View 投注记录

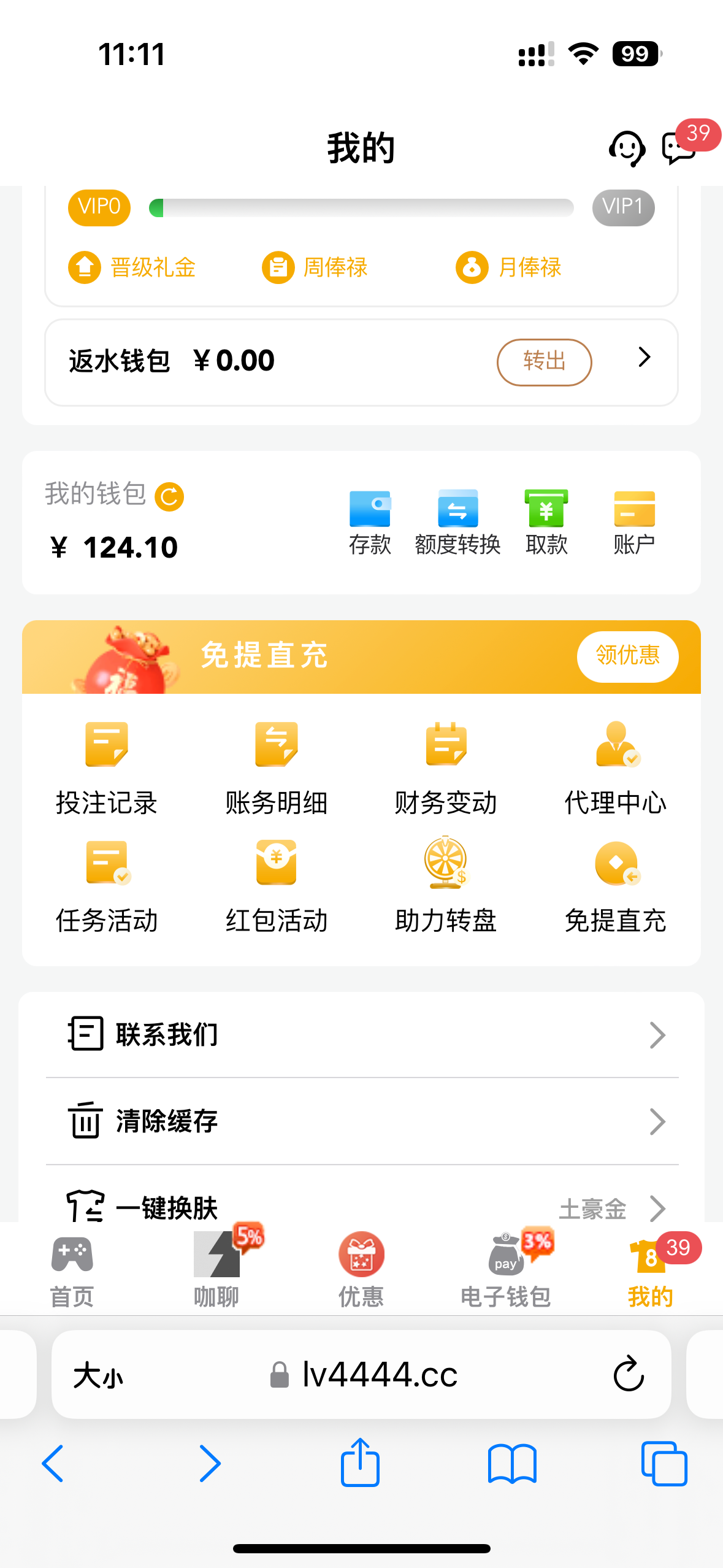coord(107,768)
